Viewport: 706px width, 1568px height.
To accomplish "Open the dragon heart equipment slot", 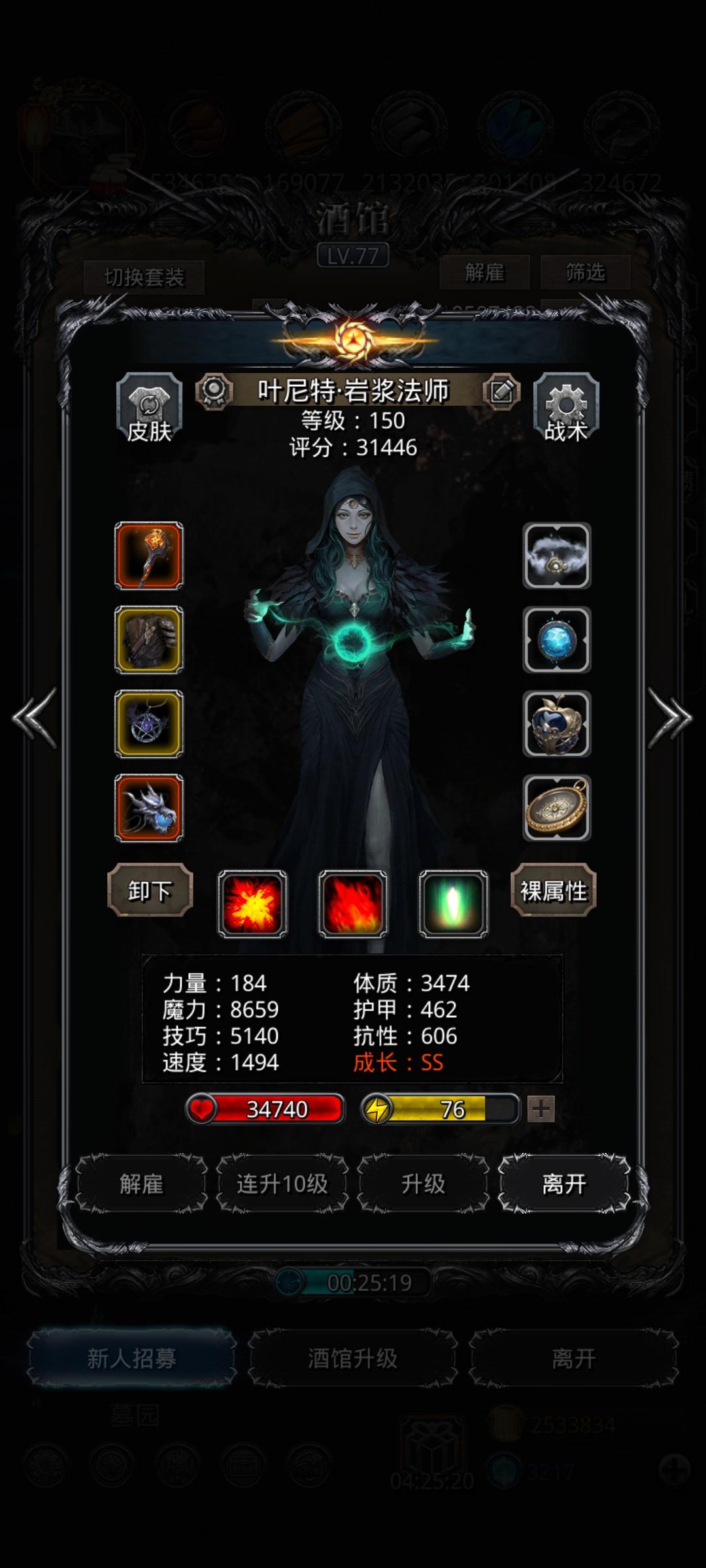I will (x=148, y=808).
